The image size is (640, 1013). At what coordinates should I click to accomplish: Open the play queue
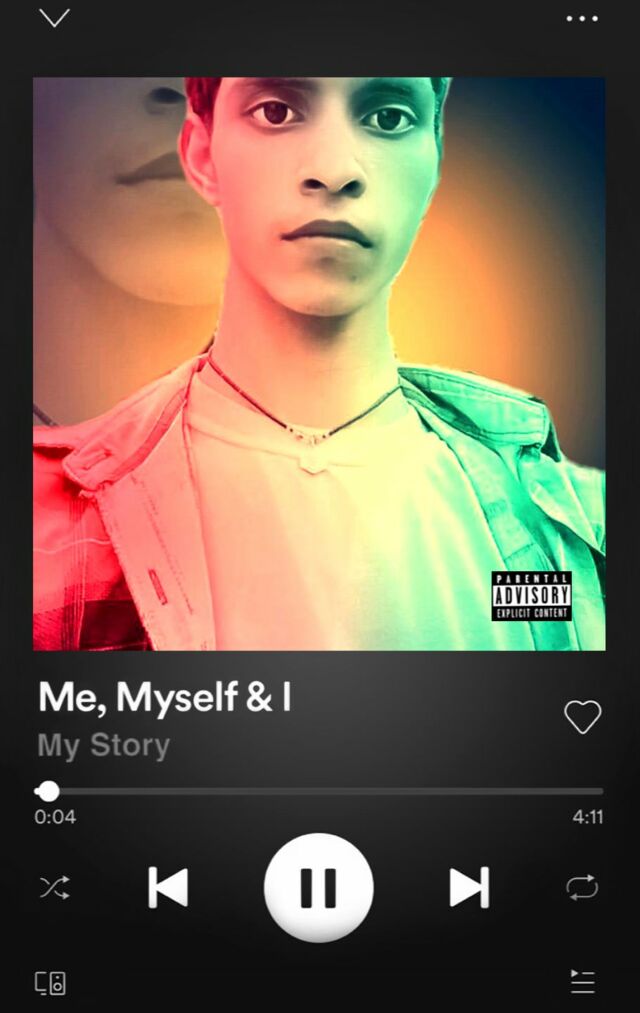point(582,982)
